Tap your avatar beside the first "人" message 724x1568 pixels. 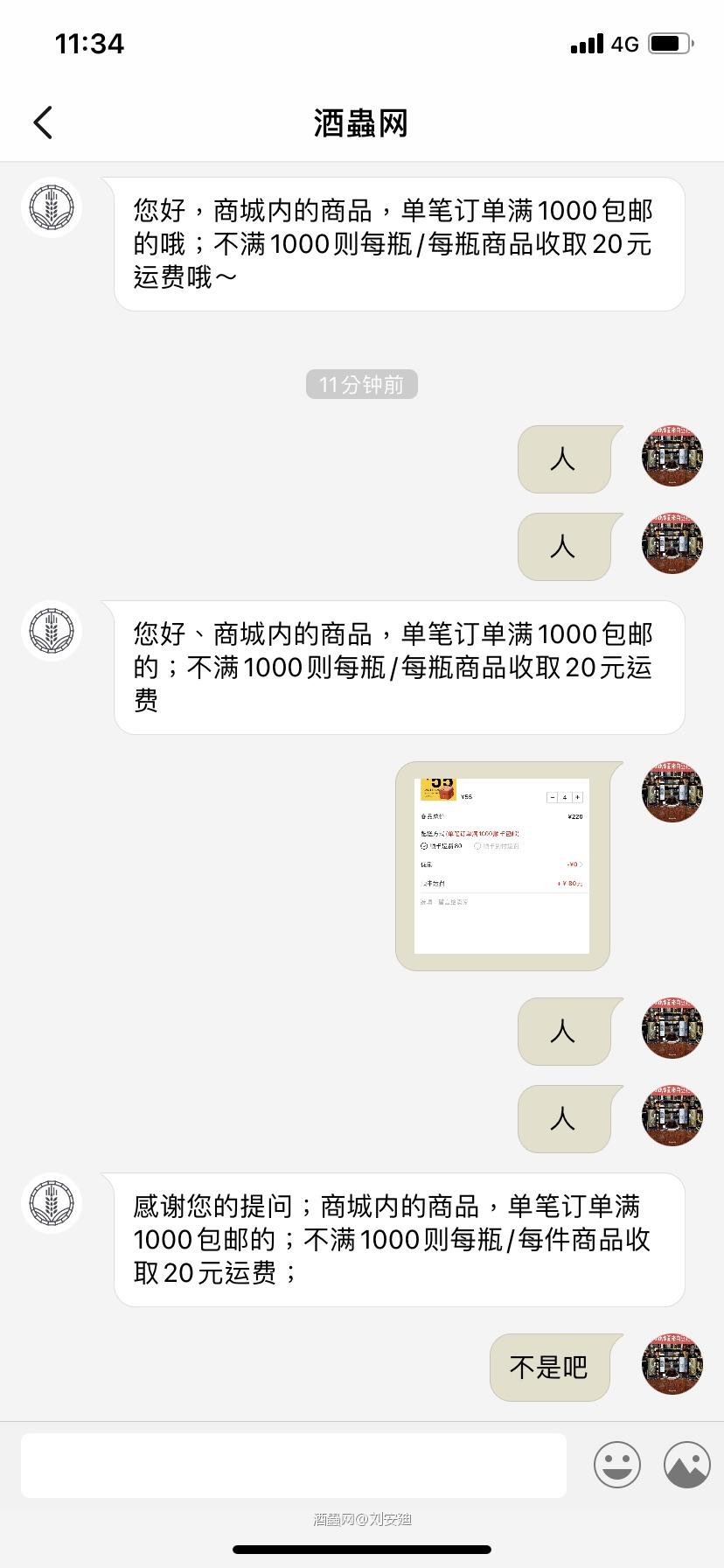click(672, 456)
